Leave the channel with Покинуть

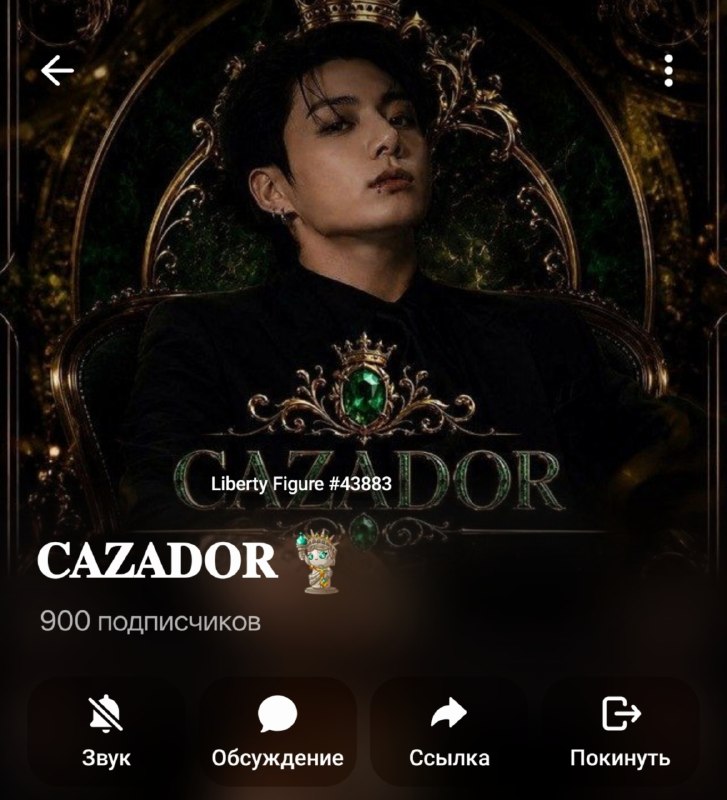tap(620, 731)
